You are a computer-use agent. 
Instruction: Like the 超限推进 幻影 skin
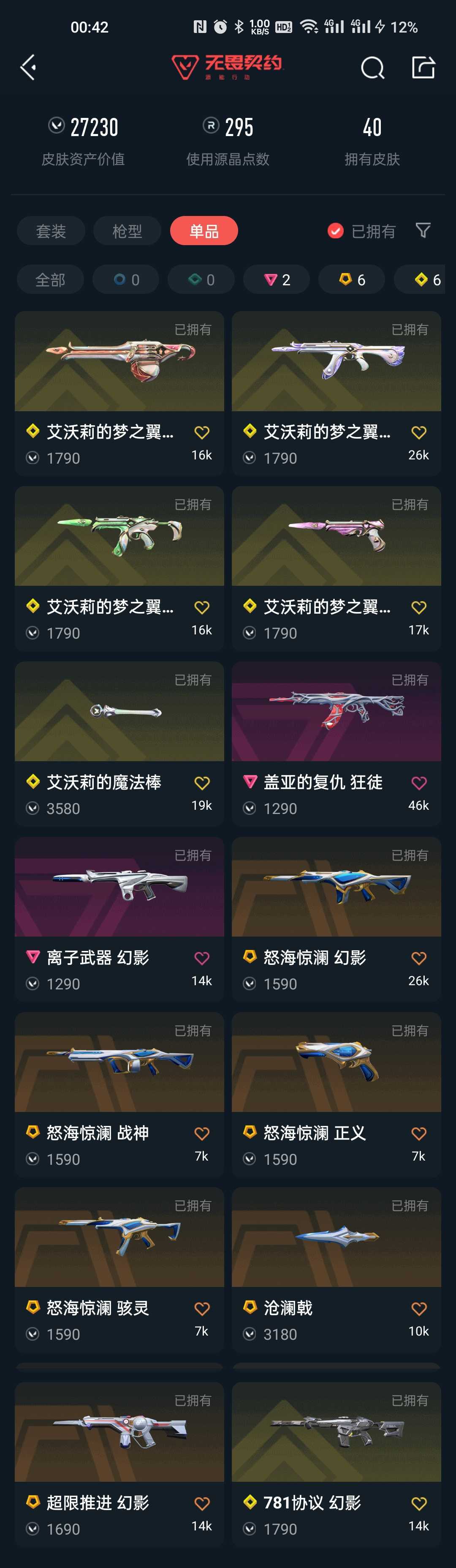[202, 1503]
